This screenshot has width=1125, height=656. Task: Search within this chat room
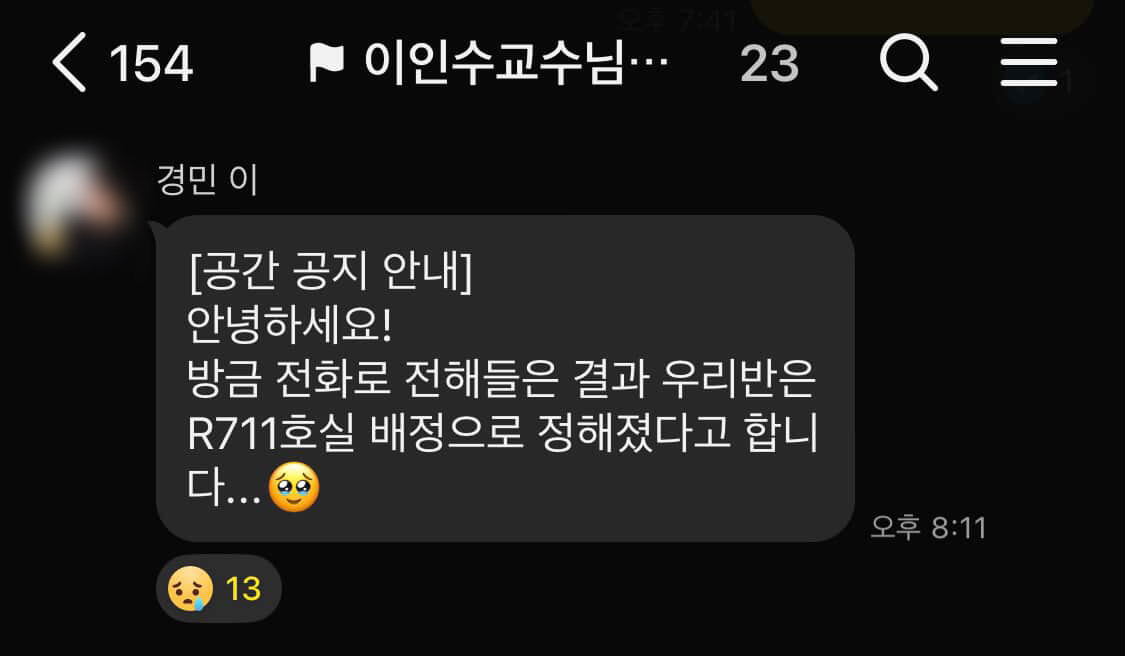(908, 64)
